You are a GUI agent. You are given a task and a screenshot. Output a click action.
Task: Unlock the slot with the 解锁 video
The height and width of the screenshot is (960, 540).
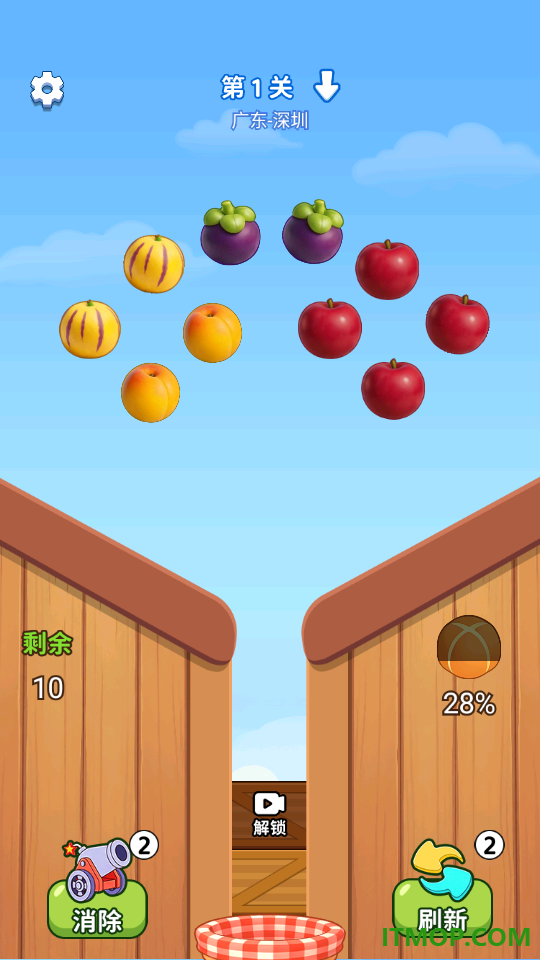(x=269, y=814)
